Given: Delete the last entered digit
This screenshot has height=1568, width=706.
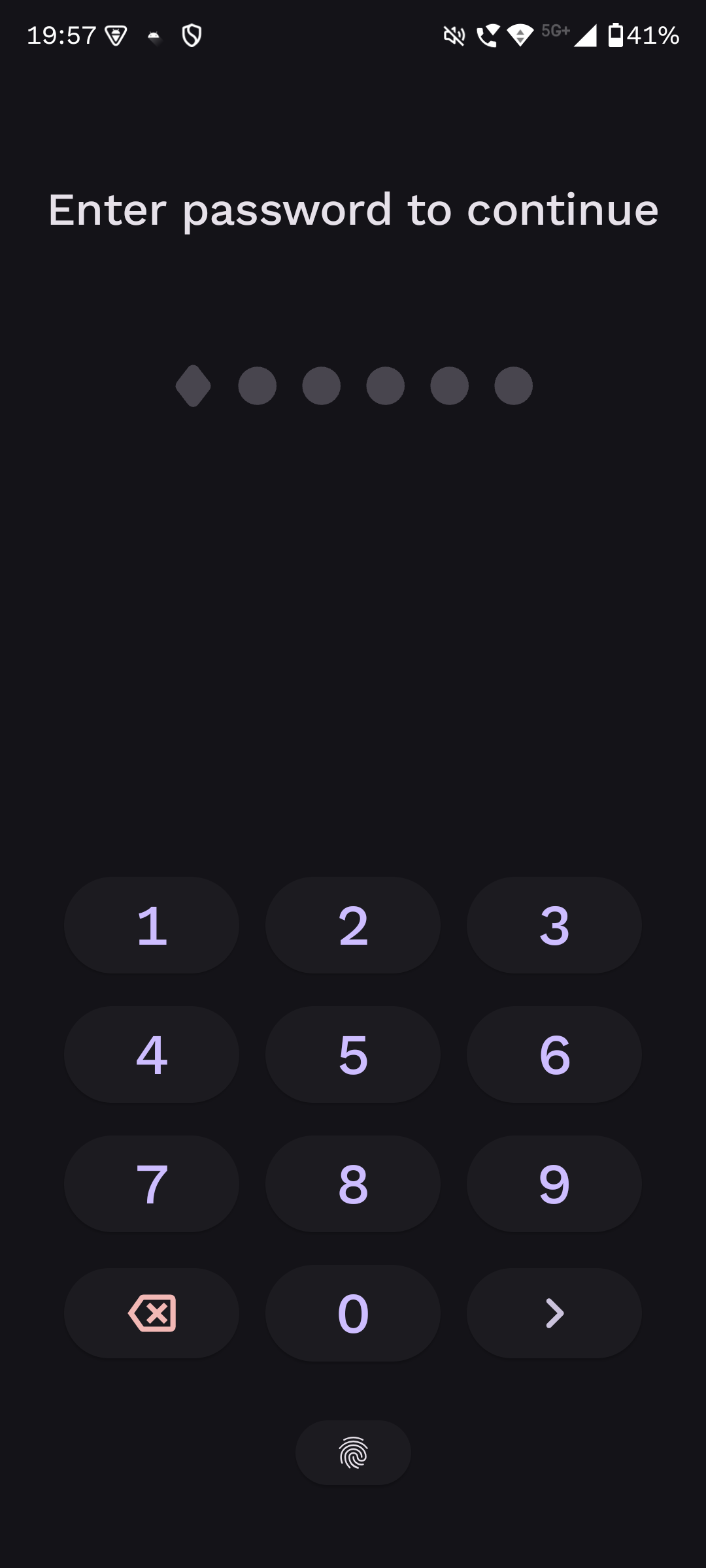Looking at the screenshot, I should (152, 1313).
